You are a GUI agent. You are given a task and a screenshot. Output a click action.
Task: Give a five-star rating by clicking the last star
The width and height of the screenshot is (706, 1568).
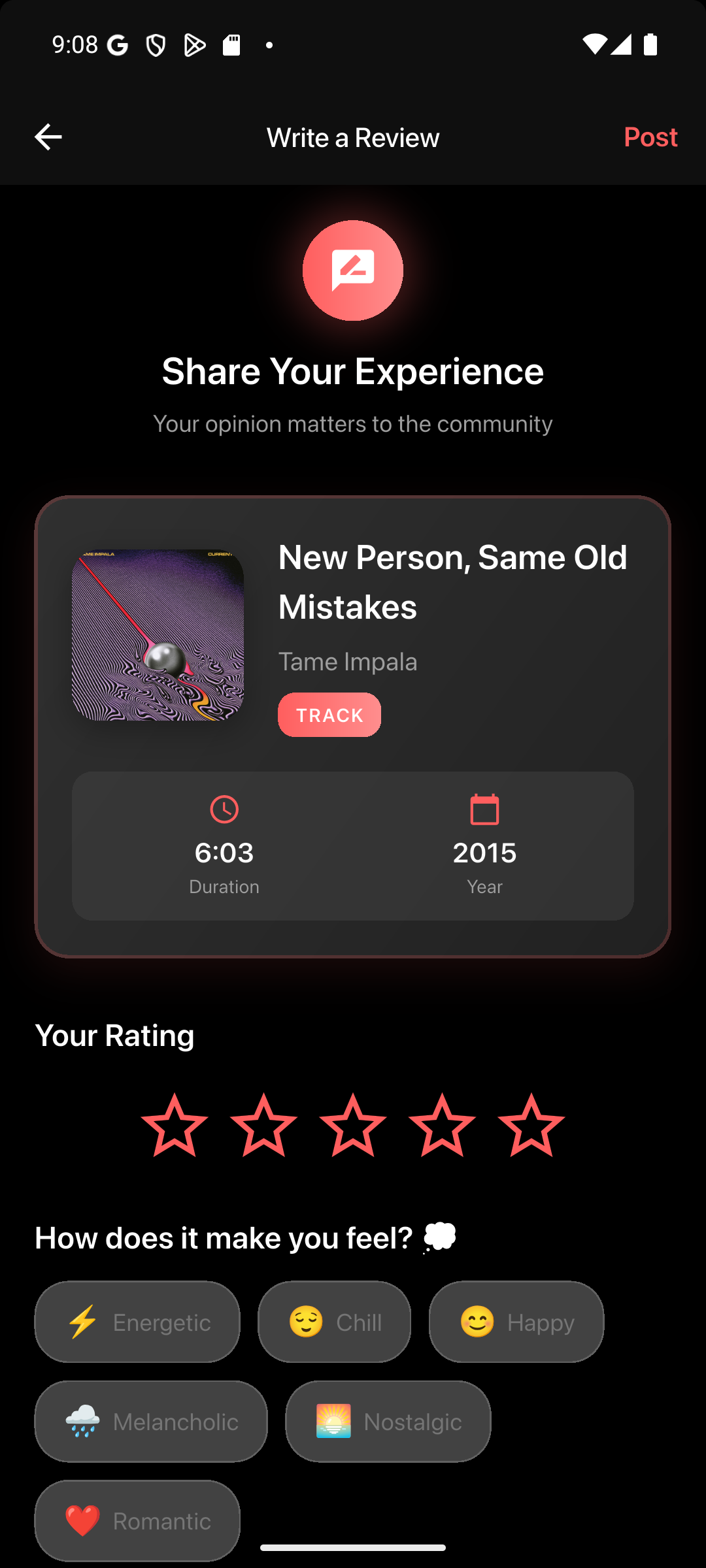click(531, 1125)
